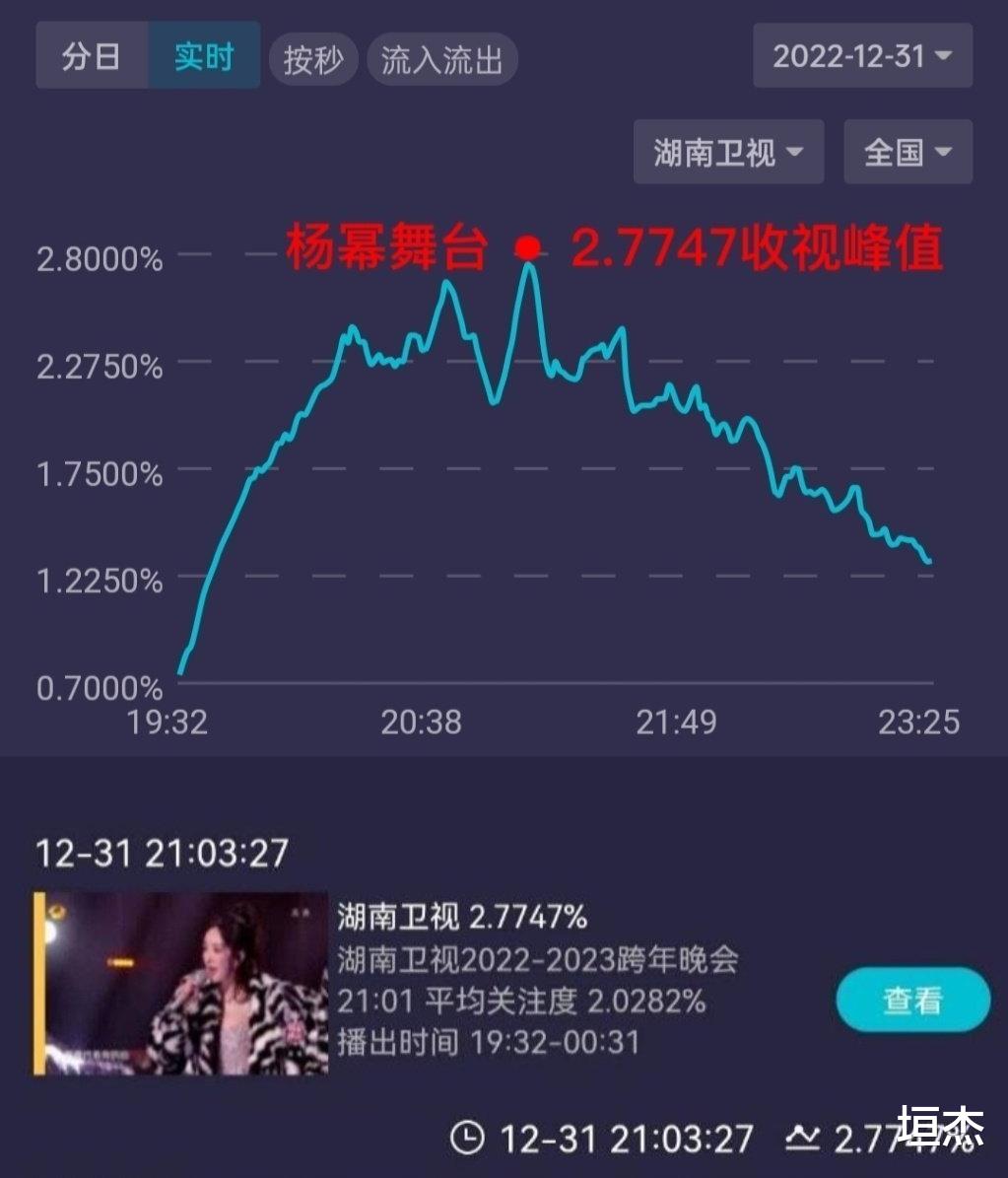Click the 查看 button
1008x1178 pixels.
click(x=911, y=999)
